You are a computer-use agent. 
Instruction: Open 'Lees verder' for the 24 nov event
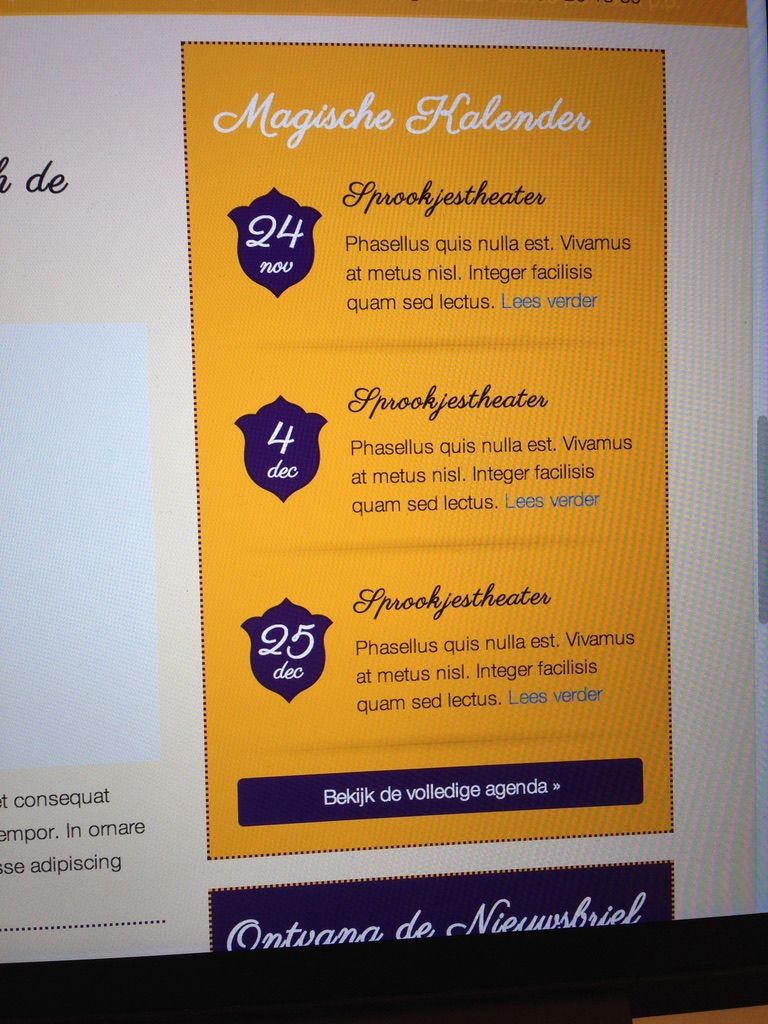(549, 301)
